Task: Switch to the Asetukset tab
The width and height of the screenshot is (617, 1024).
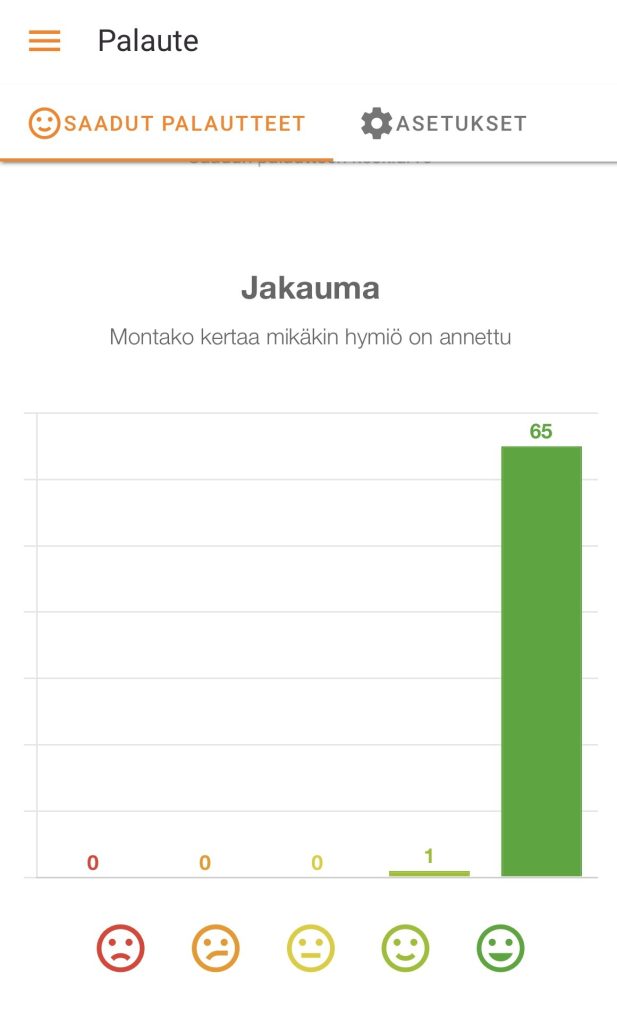Action: pyautogui.click(x=444, y=123)
